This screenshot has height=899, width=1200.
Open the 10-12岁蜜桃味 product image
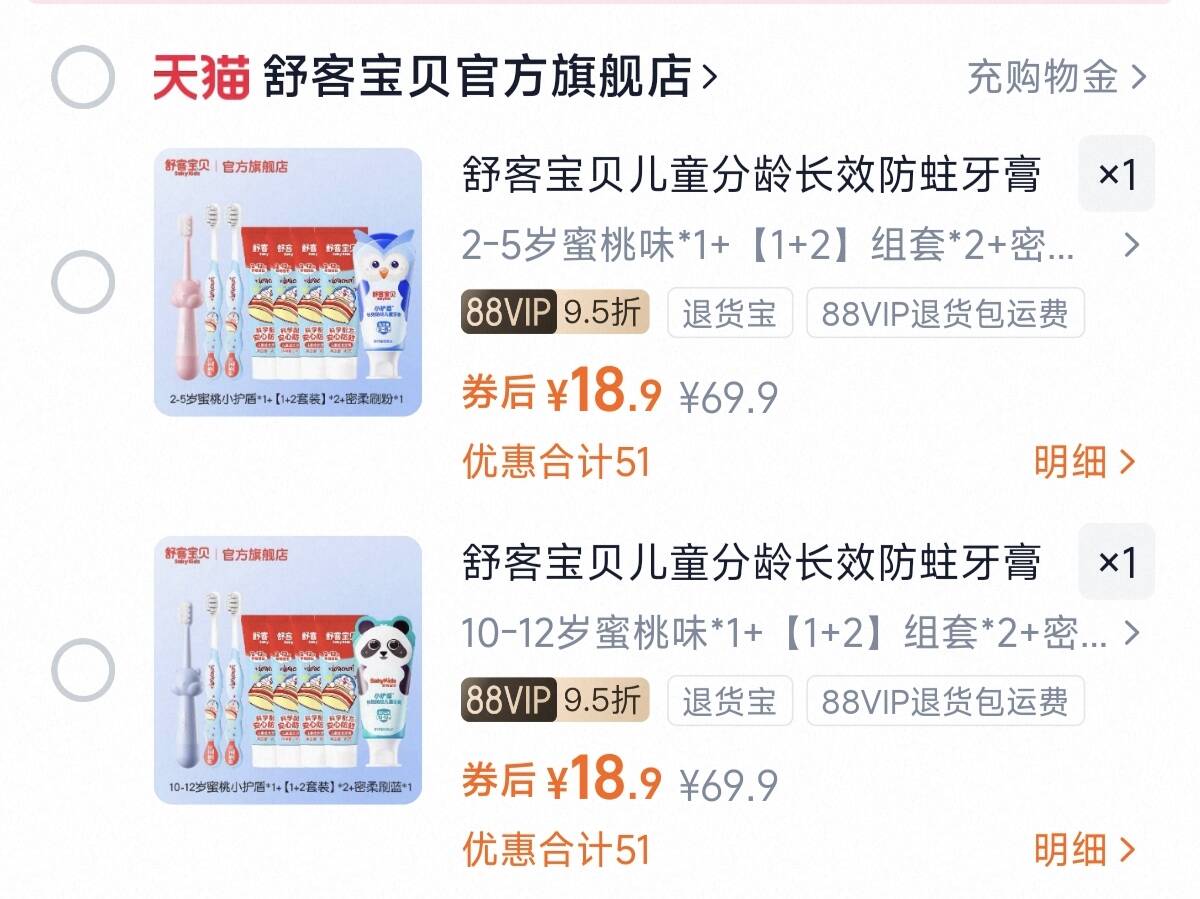point(288,670)
